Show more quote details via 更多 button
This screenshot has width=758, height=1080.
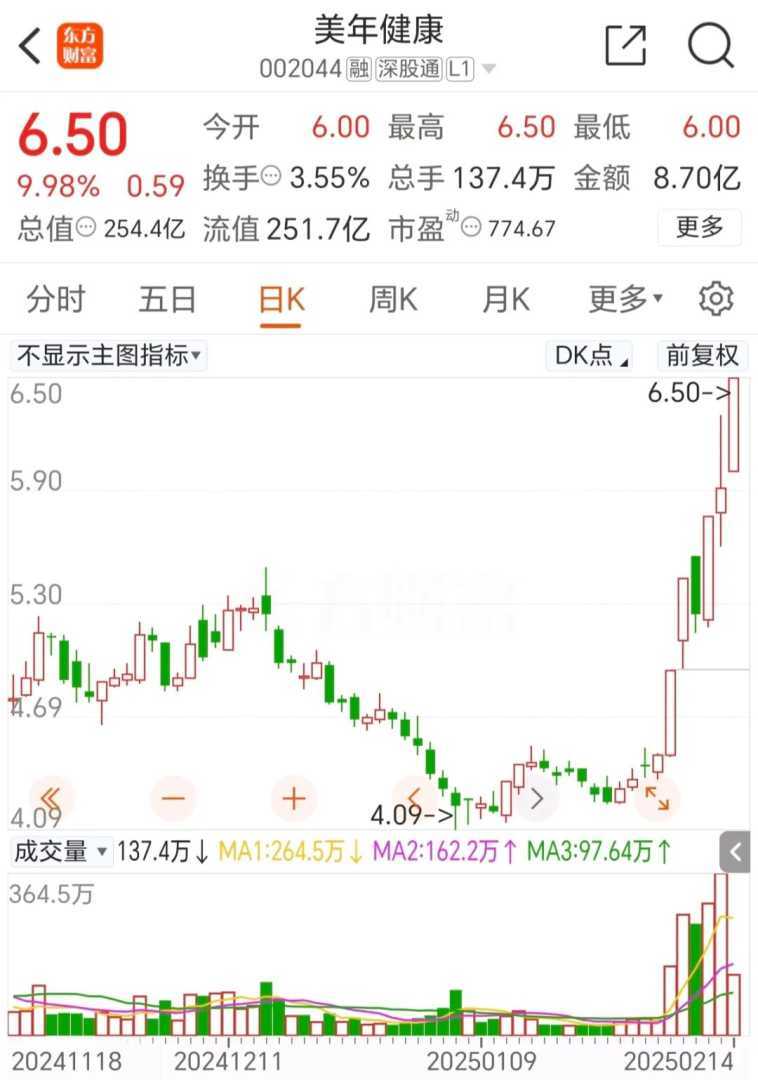tap(699, 227)
